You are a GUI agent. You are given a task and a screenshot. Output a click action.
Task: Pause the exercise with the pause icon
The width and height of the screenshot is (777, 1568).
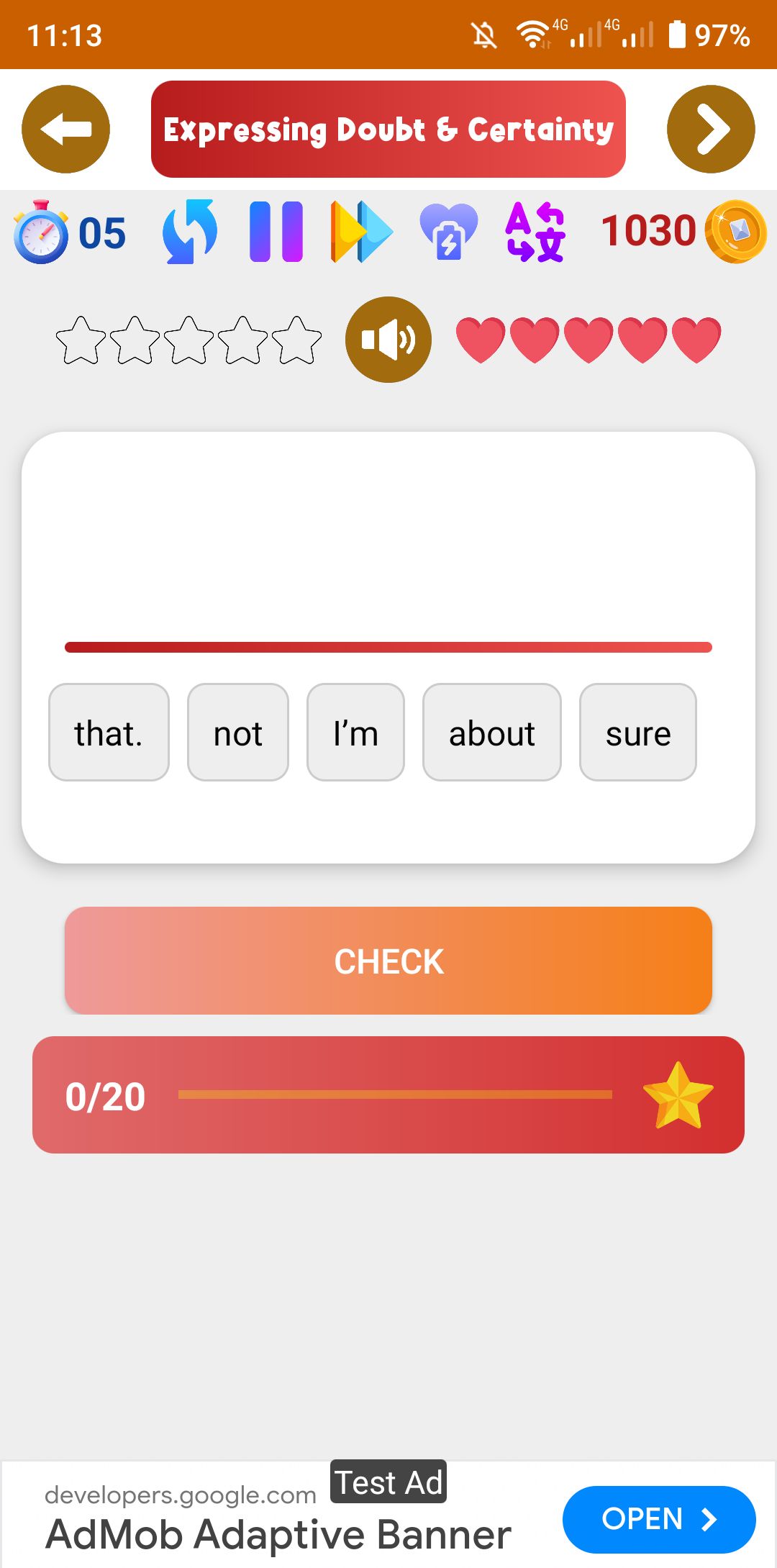pos(276,232)
